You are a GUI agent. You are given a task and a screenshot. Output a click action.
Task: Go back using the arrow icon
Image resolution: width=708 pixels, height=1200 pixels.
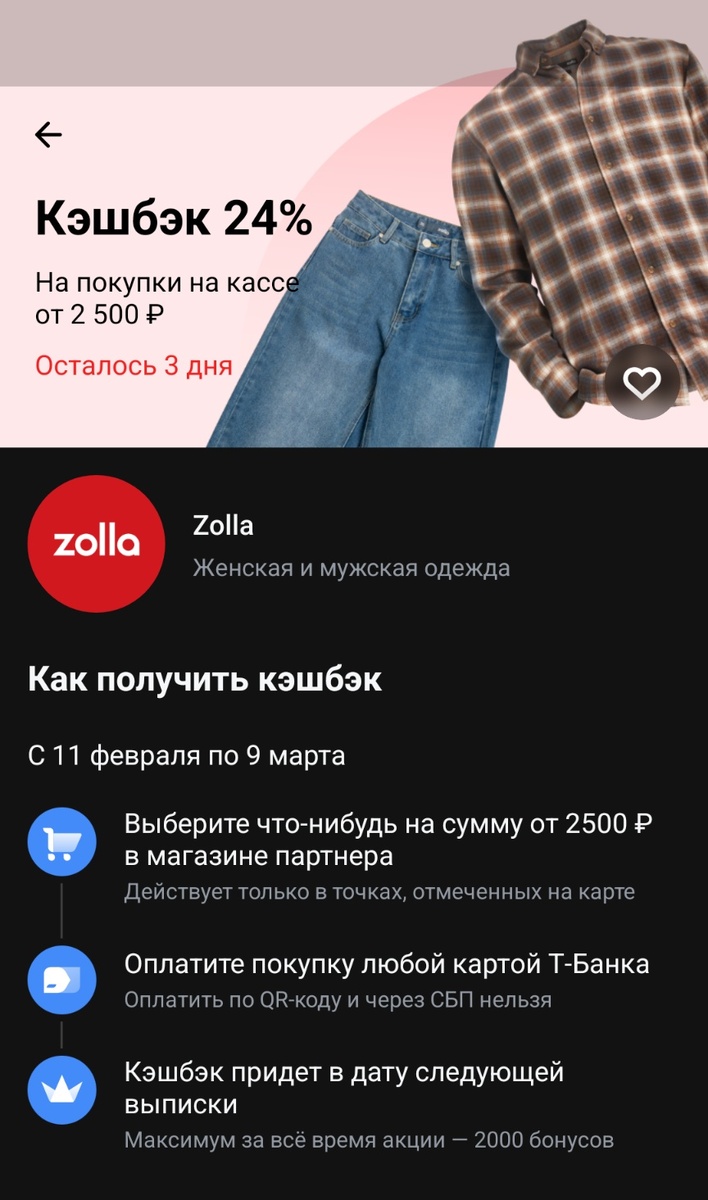click(48, 135)
